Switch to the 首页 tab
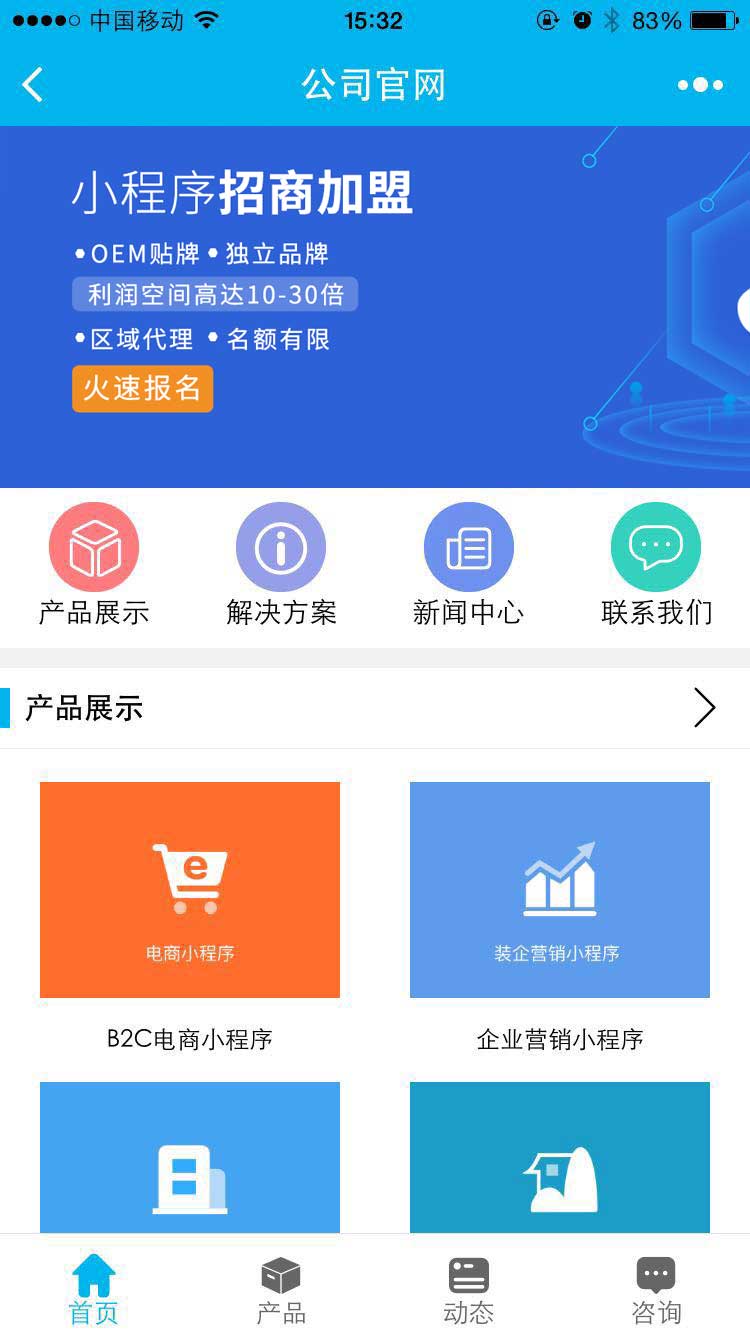Image resolution: width=750 pixels, height=1334 pixels. (94, 1288)
